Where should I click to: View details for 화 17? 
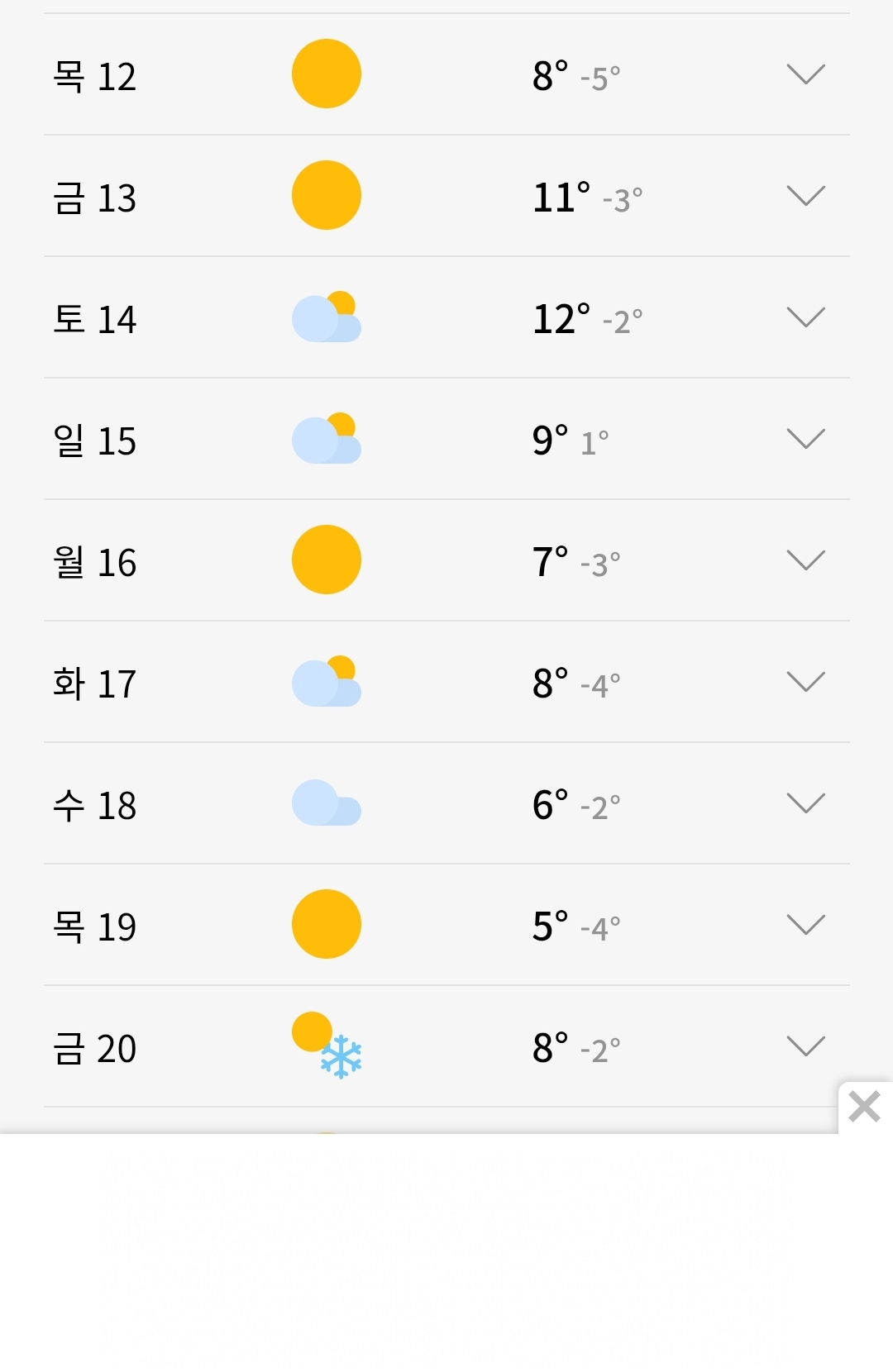pyautogui.click(x=805, y=682)
